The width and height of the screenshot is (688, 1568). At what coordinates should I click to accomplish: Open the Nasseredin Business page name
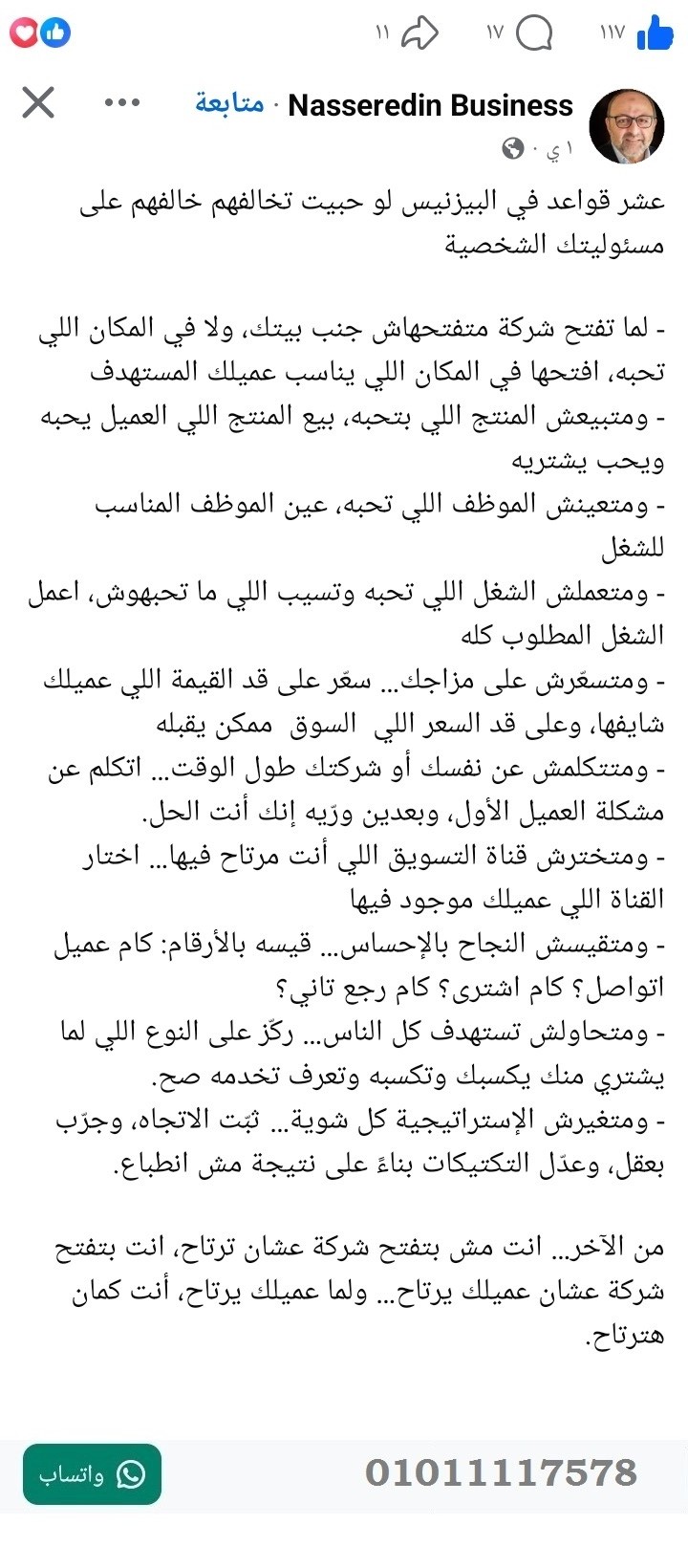click(432, 105)
